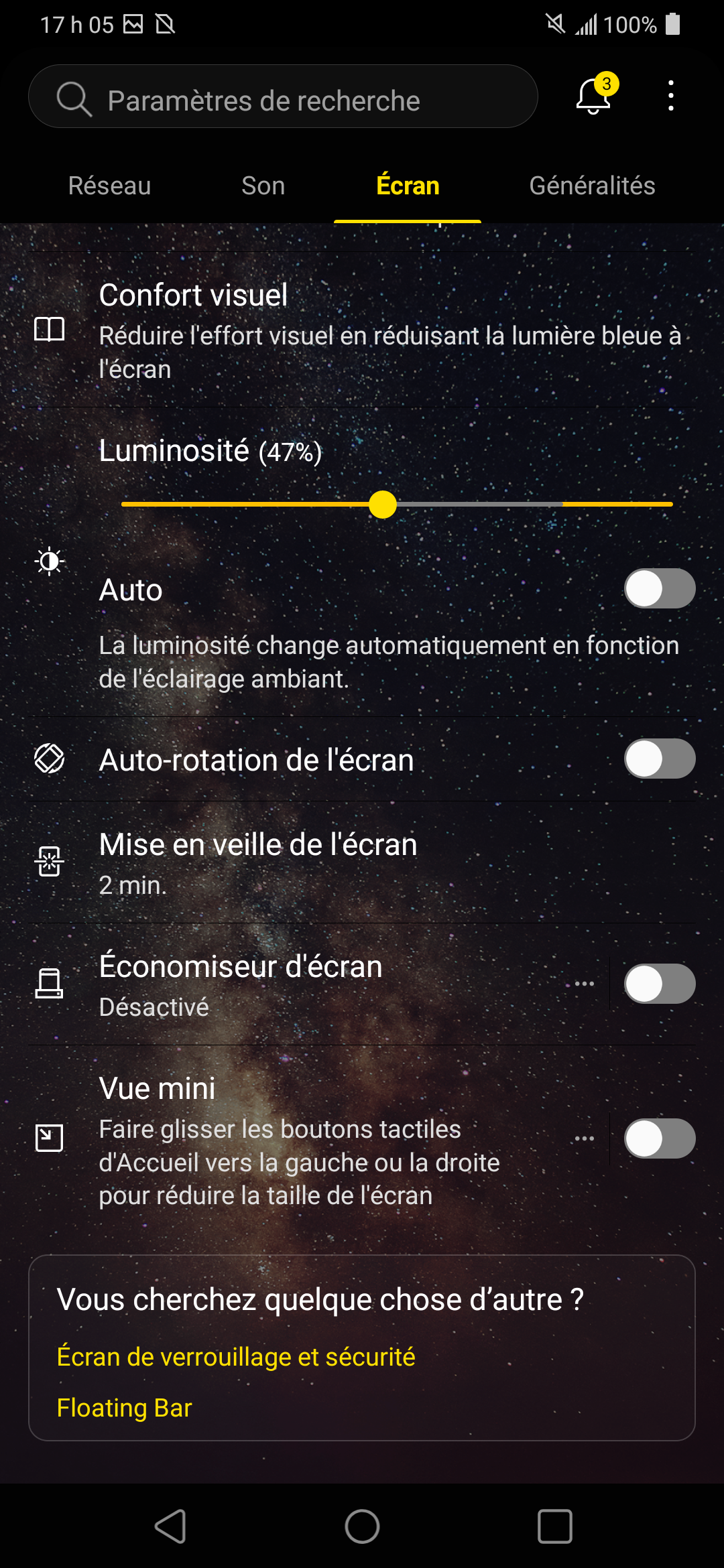Open the three-dot overflow menu
724x1568 pixels.
(670, 96)
